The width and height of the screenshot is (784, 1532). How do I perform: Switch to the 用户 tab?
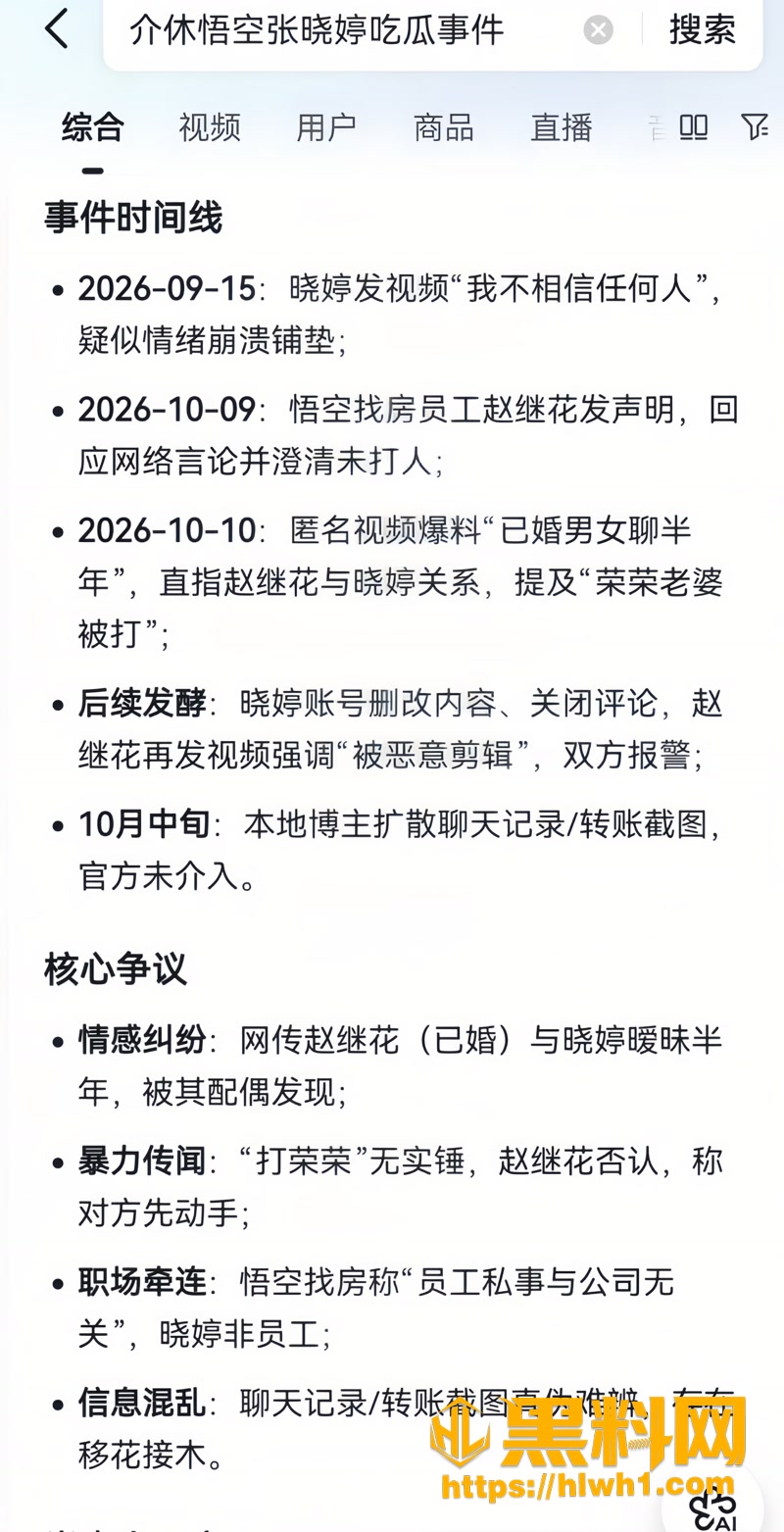point(326,127)
